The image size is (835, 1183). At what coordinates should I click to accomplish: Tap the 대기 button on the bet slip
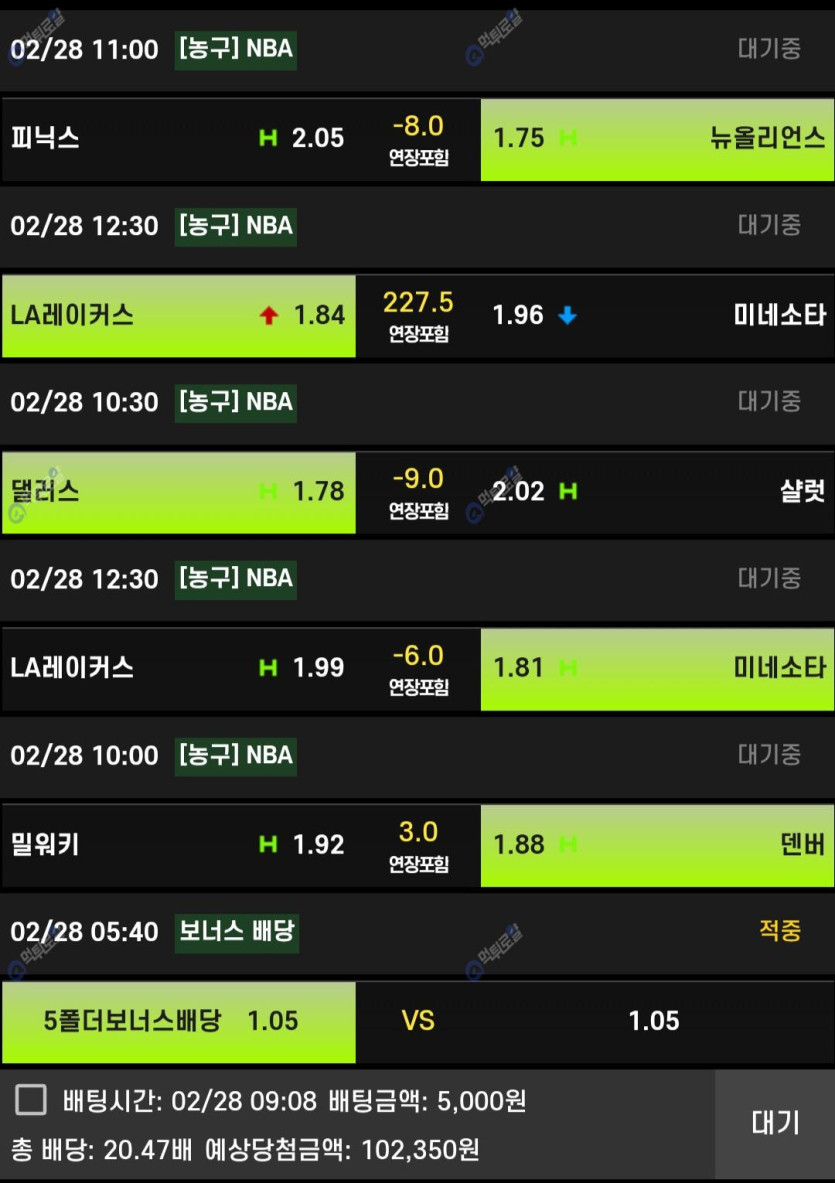(x=775, y=1123)
